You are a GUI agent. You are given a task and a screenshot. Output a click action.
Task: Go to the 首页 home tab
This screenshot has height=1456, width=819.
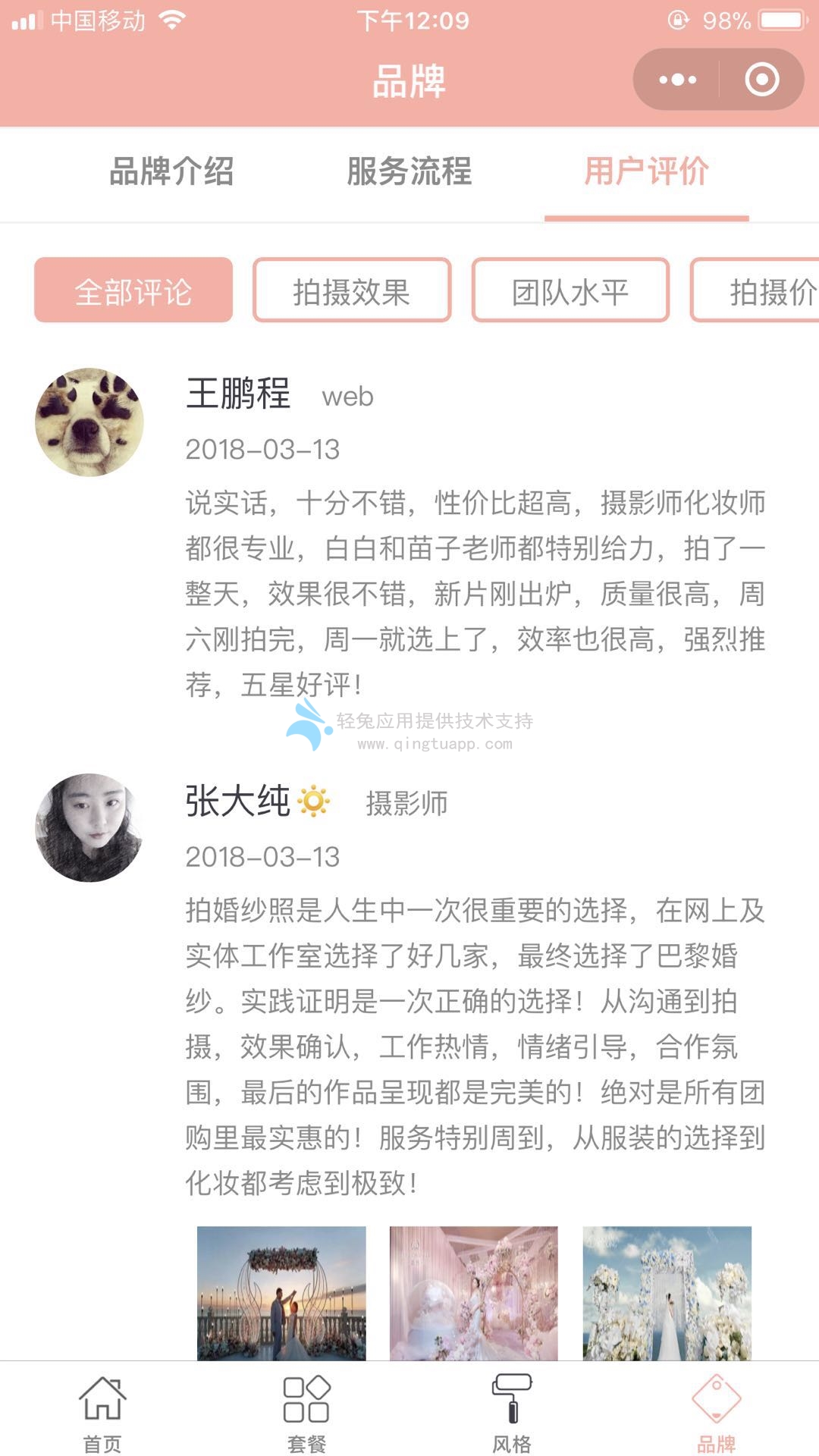(102, 1412)
